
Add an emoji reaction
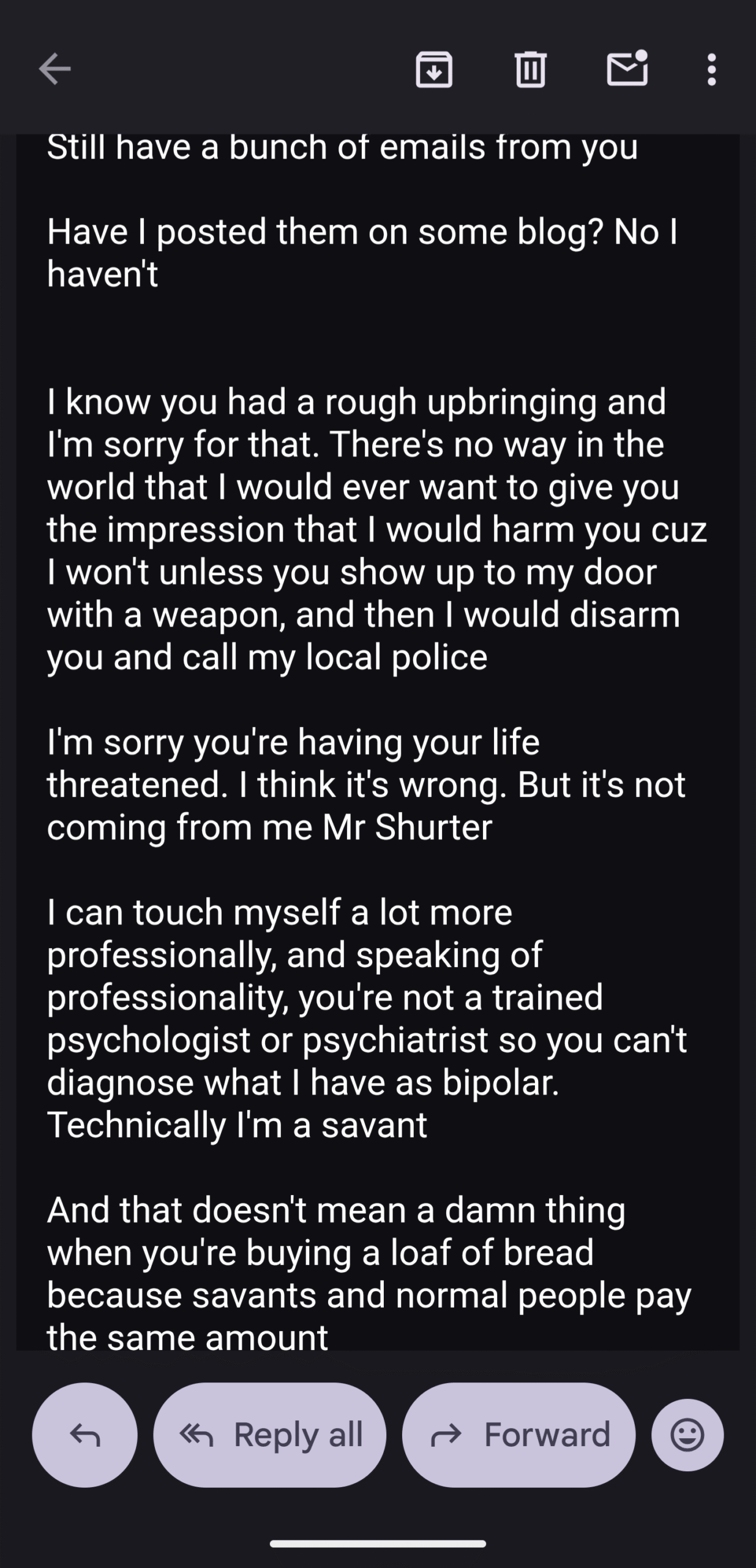(687, 1434)
